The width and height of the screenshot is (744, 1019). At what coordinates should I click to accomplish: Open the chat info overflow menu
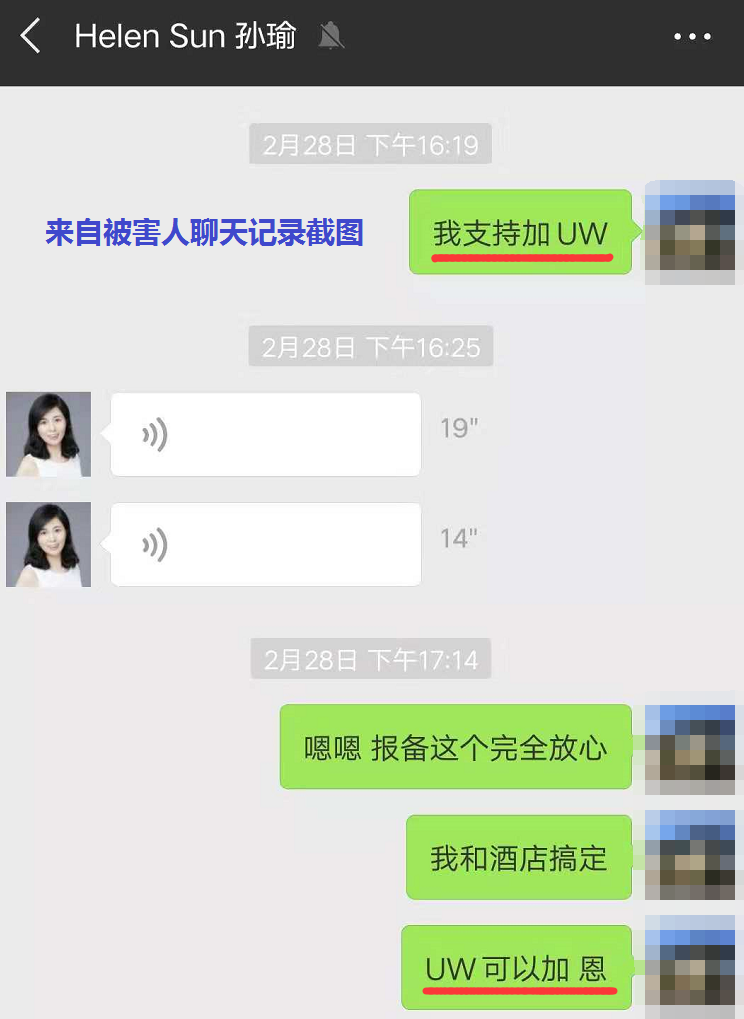pos(692,37)
